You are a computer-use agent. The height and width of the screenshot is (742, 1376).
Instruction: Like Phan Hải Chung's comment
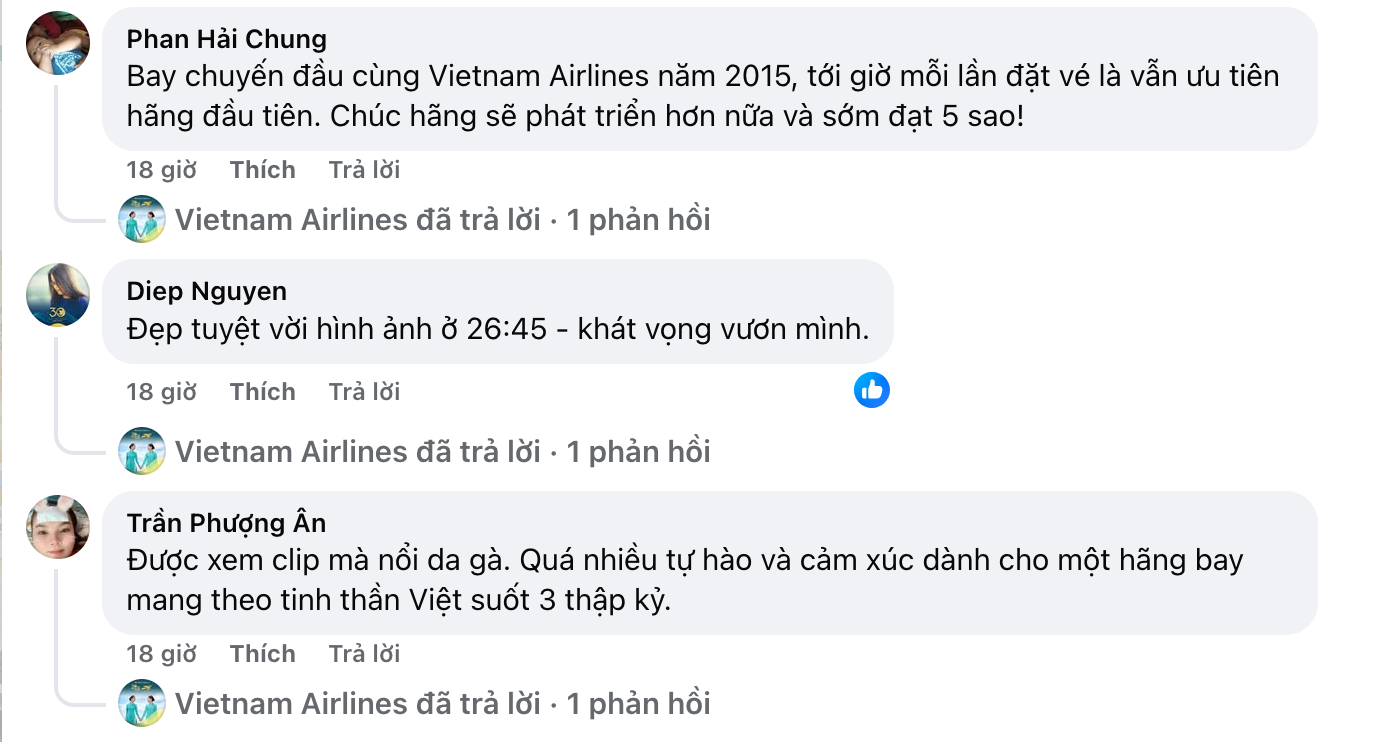point(262,170)
